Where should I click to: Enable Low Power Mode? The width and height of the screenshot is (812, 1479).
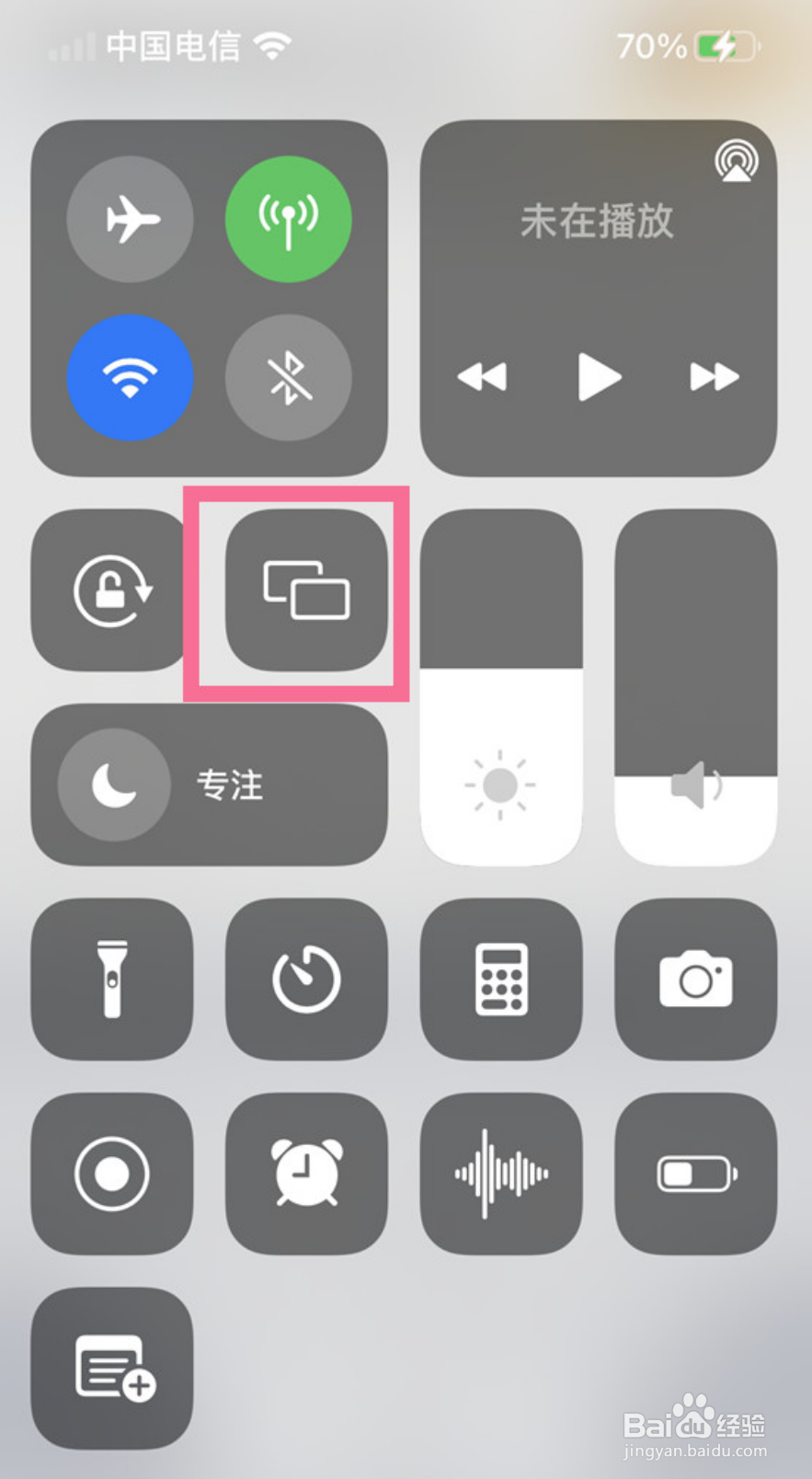(694, 1174)
